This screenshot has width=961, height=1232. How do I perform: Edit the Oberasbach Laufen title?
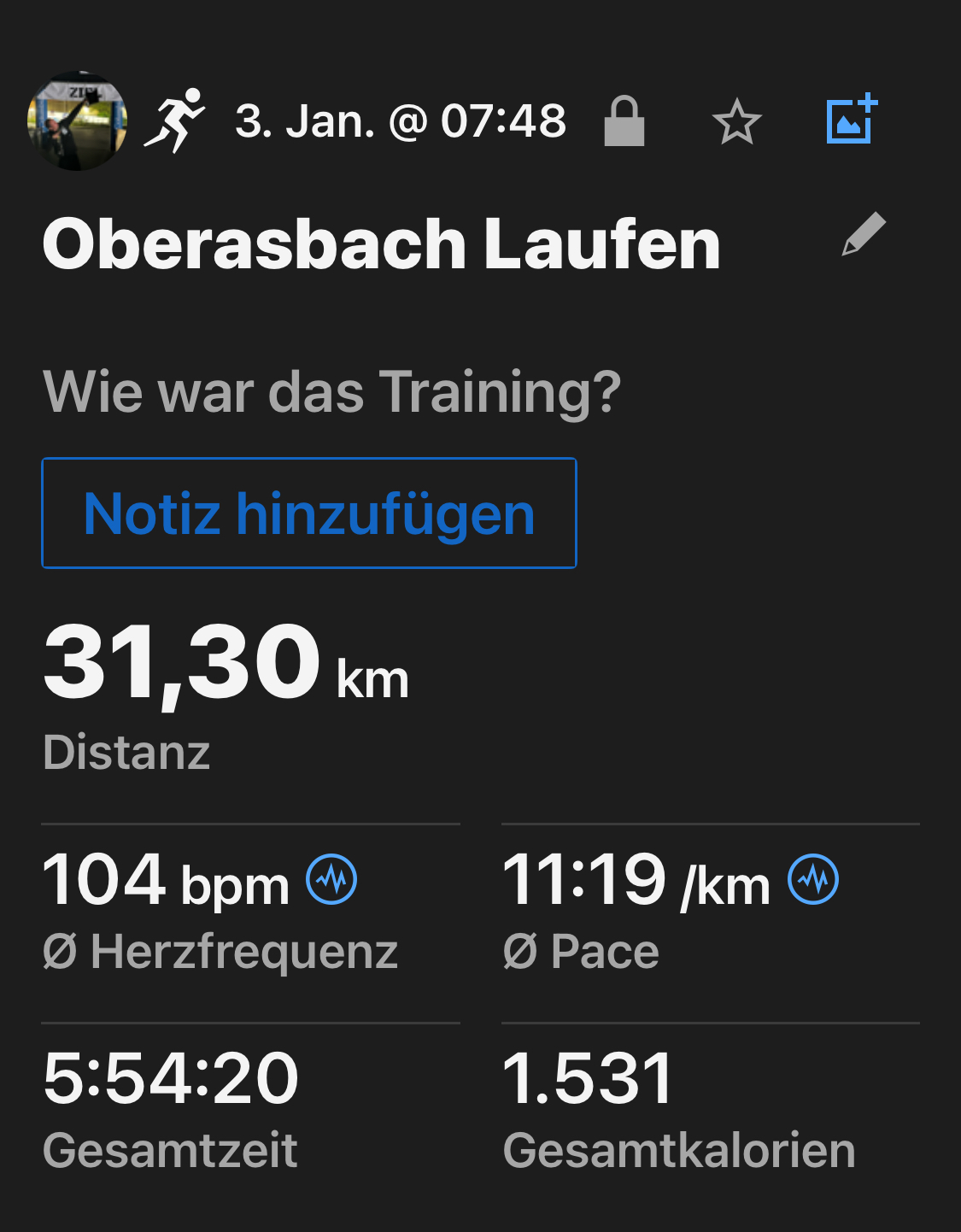tap(864, 235)
